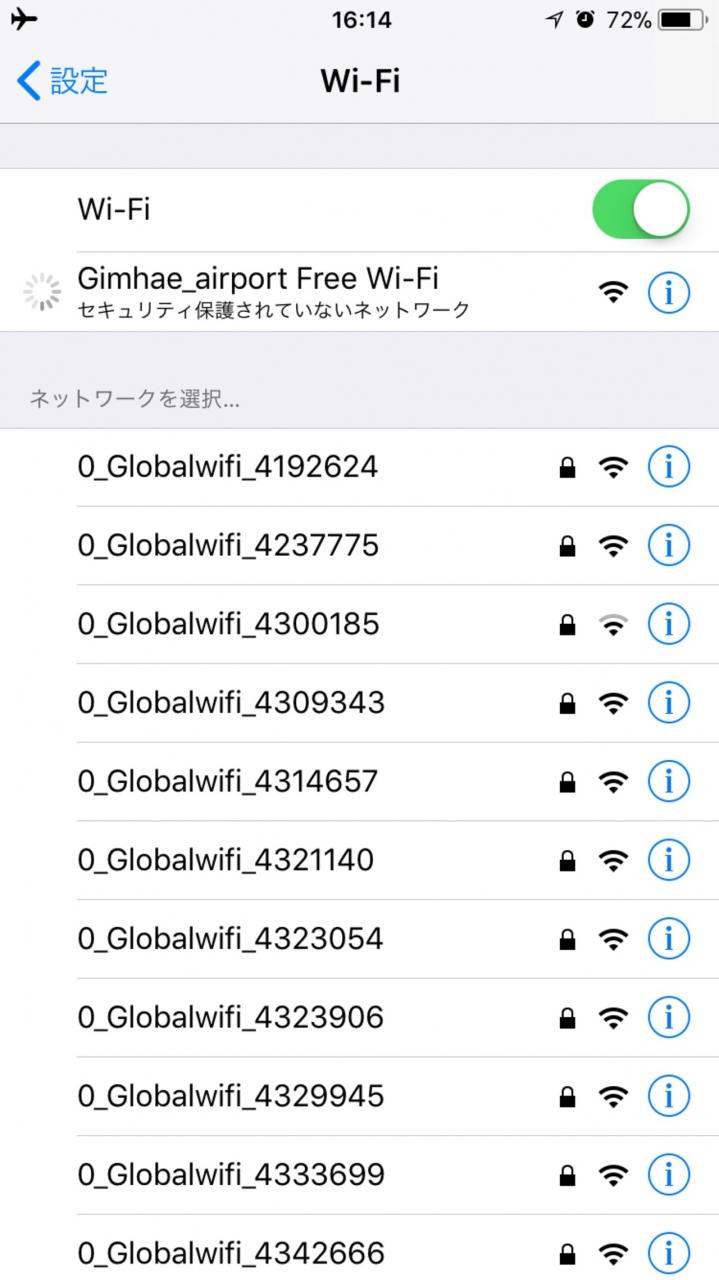719x1280 pixels.
Task: Choose the 0_Globalwifi_4314657 network
Action: (x=228, y=781)
